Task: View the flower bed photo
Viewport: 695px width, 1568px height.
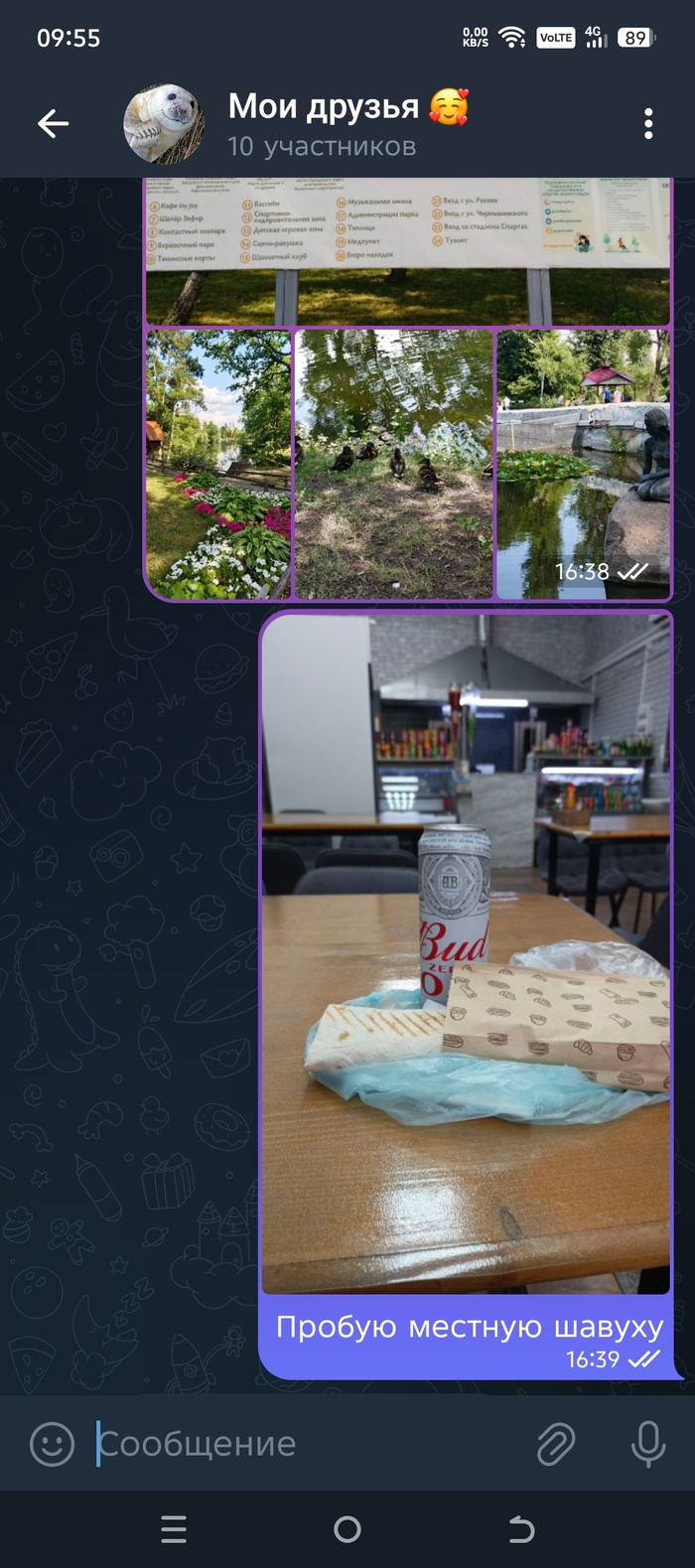Action: (218, 464)
